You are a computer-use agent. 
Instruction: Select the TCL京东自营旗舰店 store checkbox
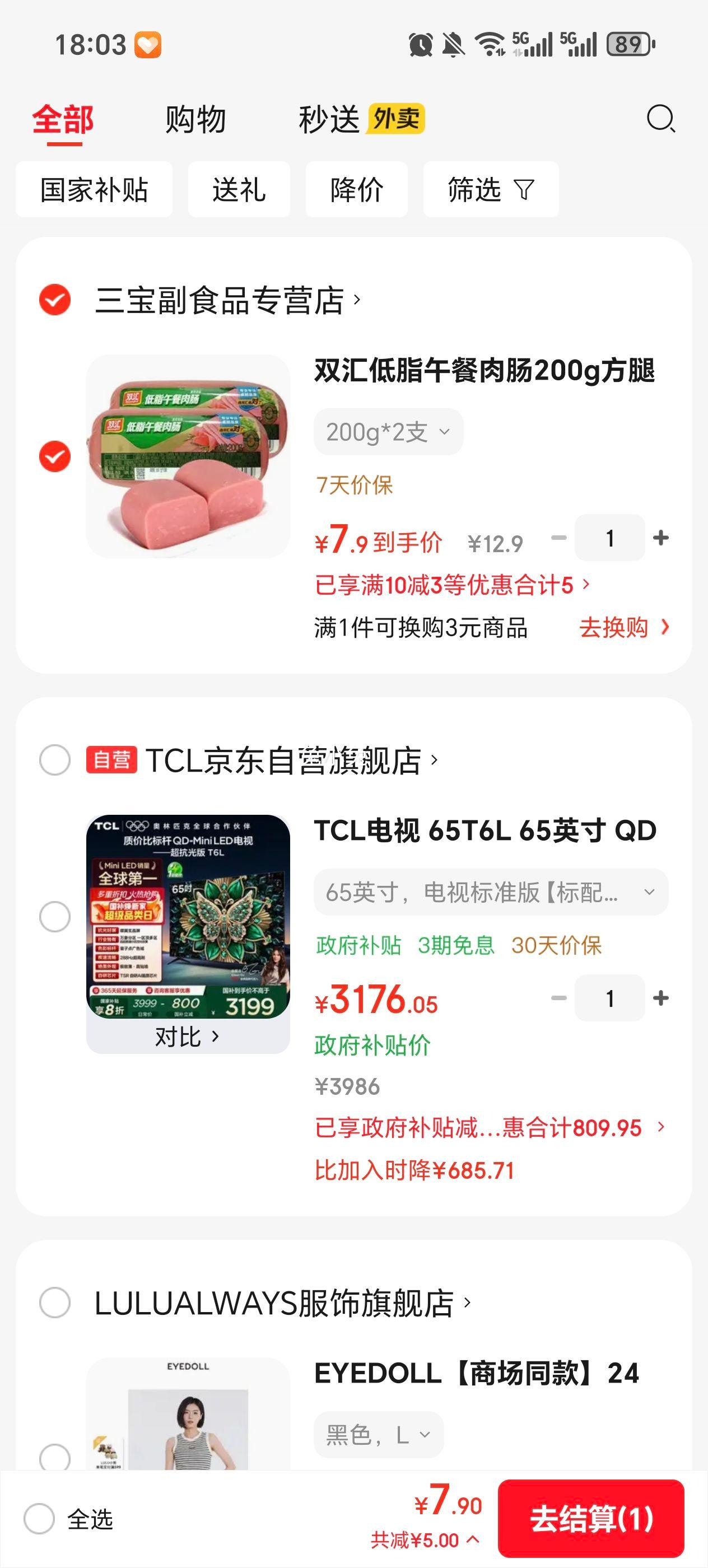[x=54, y=760]
